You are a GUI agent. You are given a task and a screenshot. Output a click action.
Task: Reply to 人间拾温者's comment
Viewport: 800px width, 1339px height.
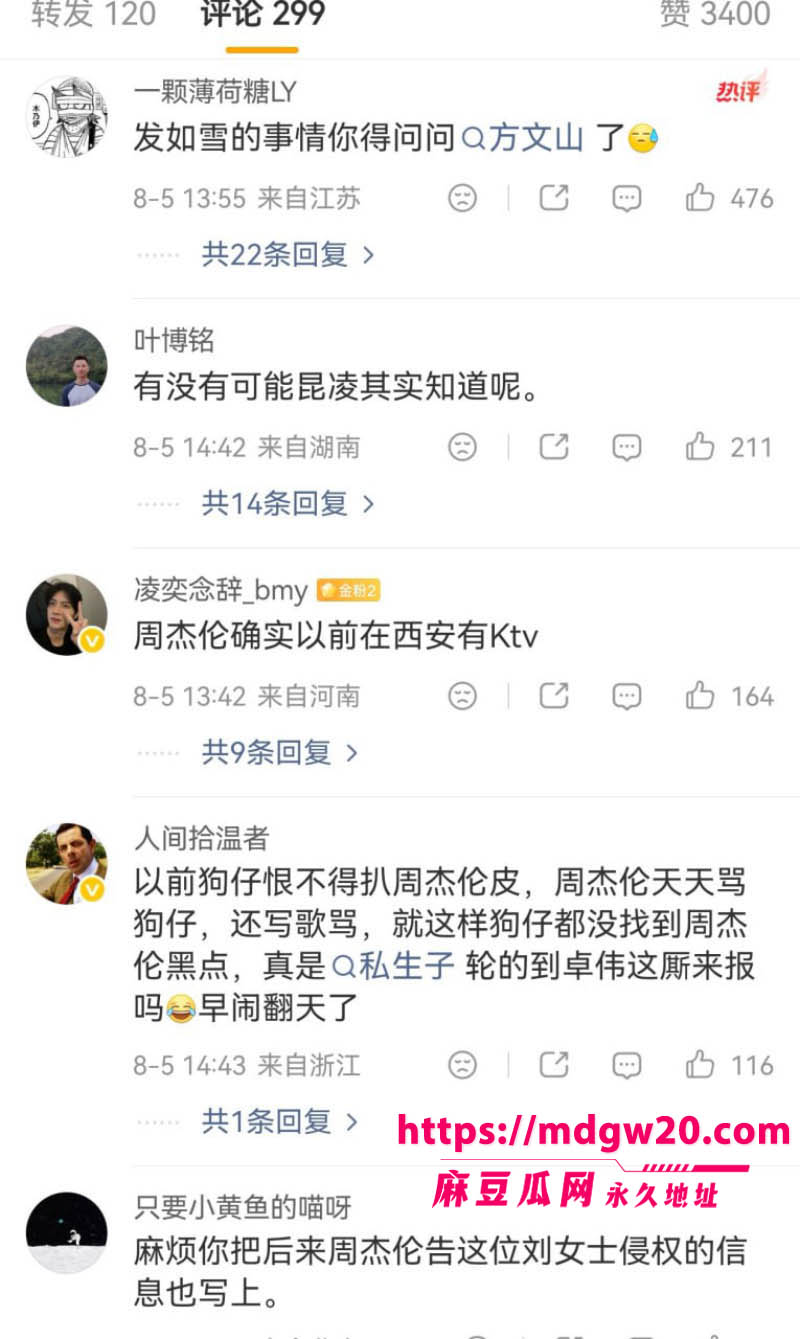627,1065
